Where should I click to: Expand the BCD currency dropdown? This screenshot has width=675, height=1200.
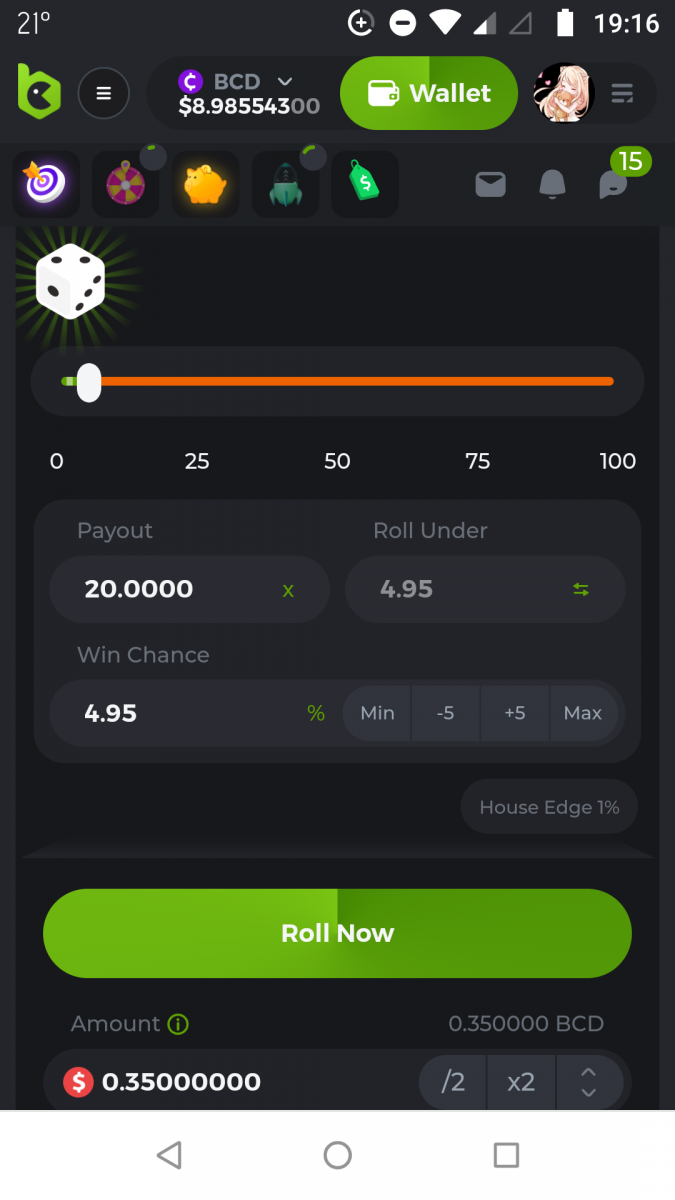pyautogui.click(x=284, y=82)
